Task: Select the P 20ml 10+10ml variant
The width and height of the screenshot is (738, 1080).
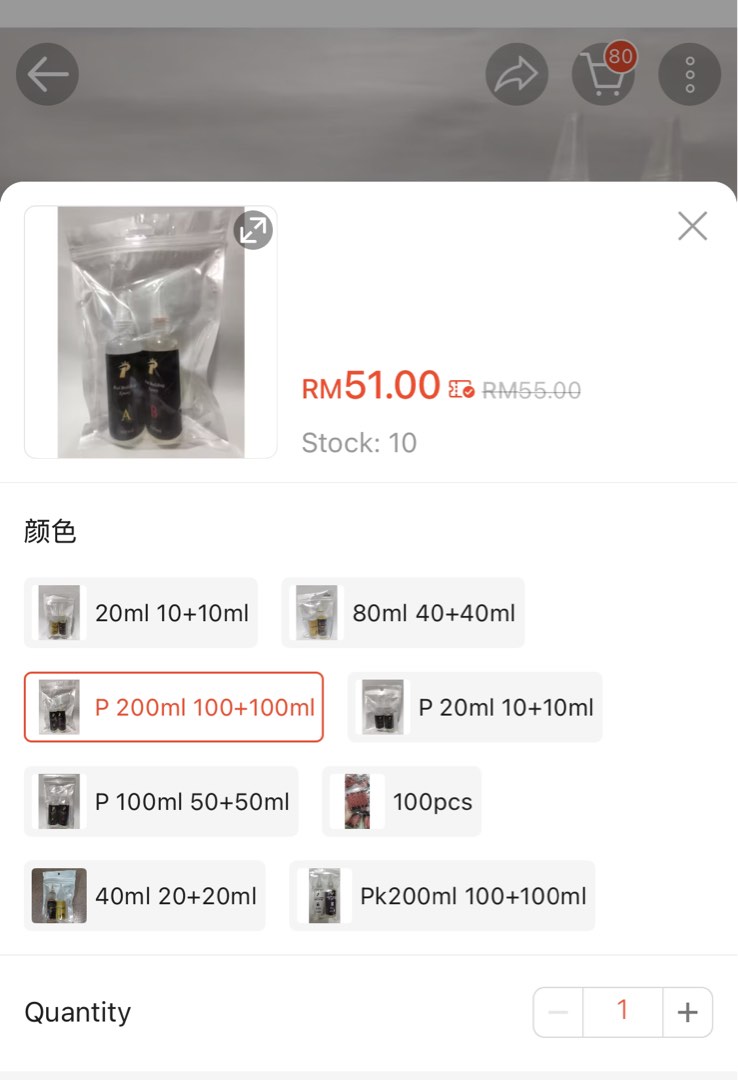Action: (474, 707)
